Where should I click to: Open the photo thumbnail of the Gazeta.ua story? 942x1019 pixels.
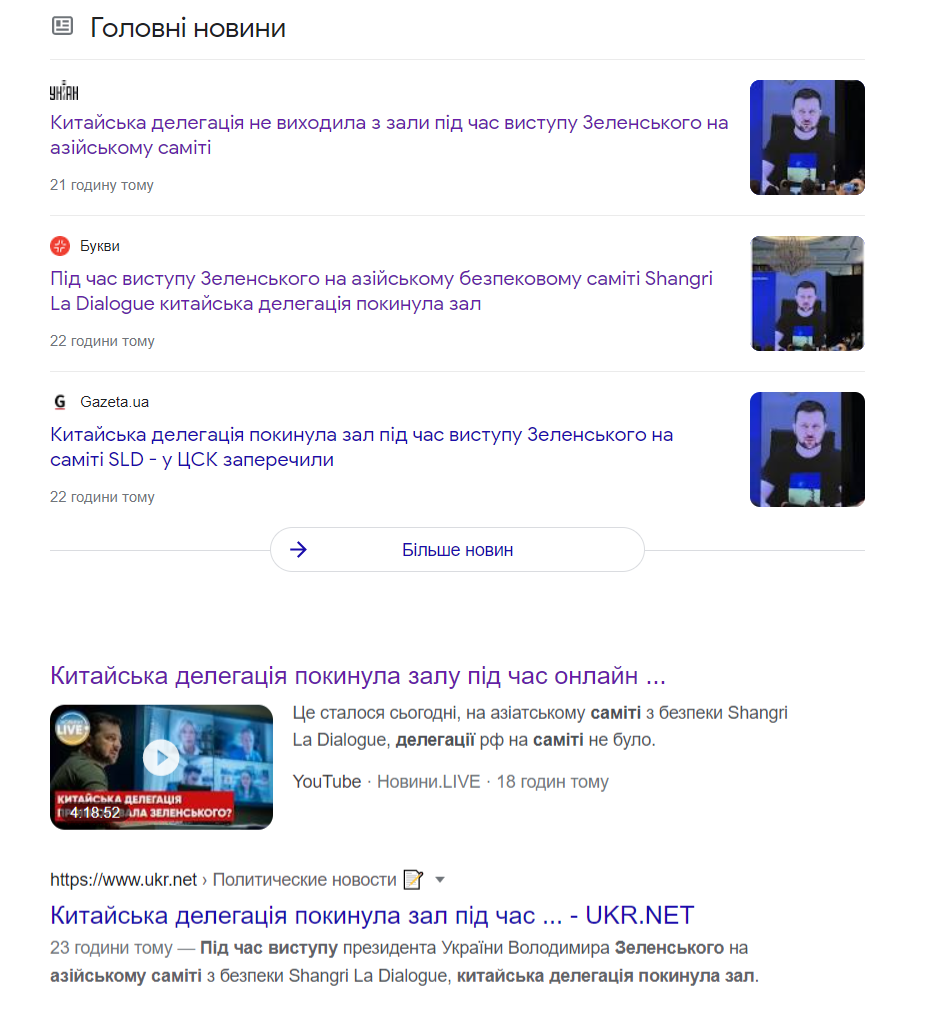tap(807, 449)
